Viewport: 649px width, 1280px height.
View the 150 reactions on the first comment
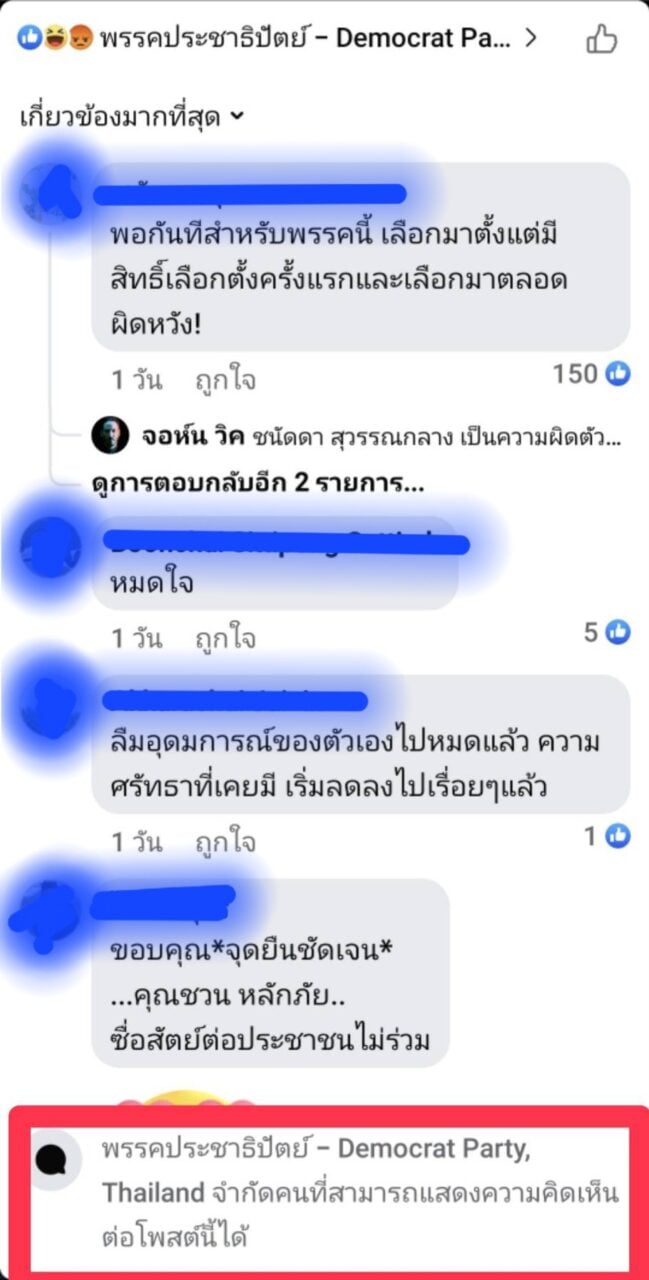click(592, 374)
